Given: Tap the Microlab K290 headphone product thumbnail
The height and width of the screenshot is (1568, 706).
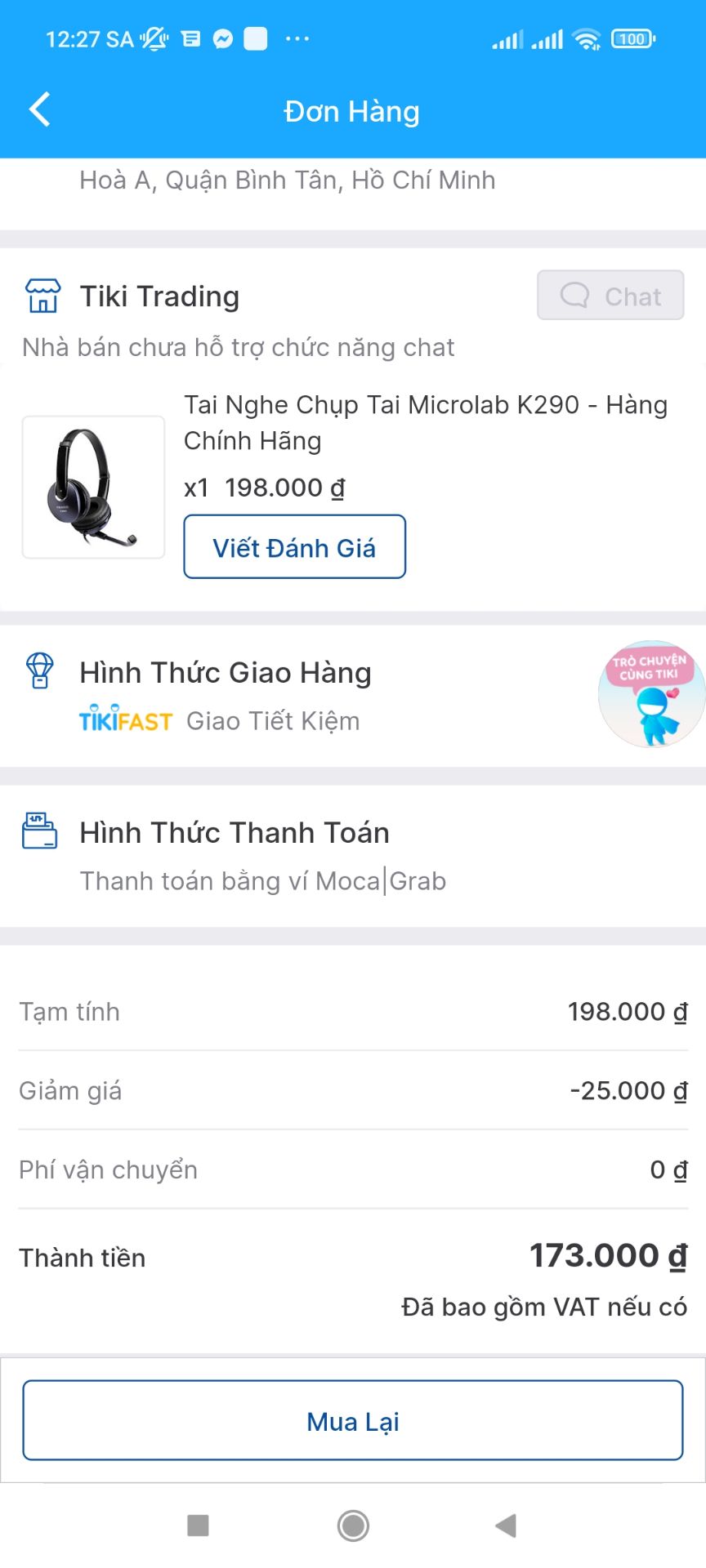Looking at the screenshot, I should pyautogui.click(x=92, y=488).
